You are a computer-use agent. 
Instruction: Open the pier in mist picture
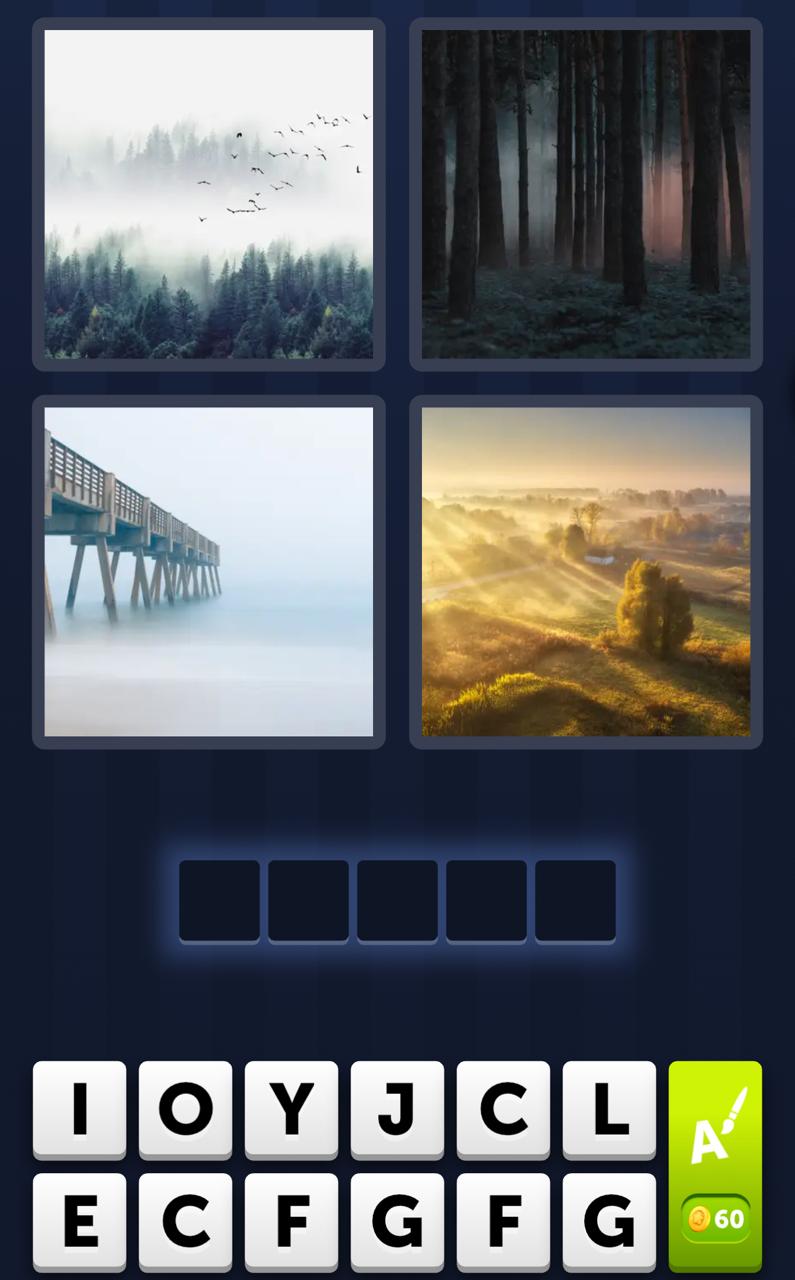pos(209,571)
